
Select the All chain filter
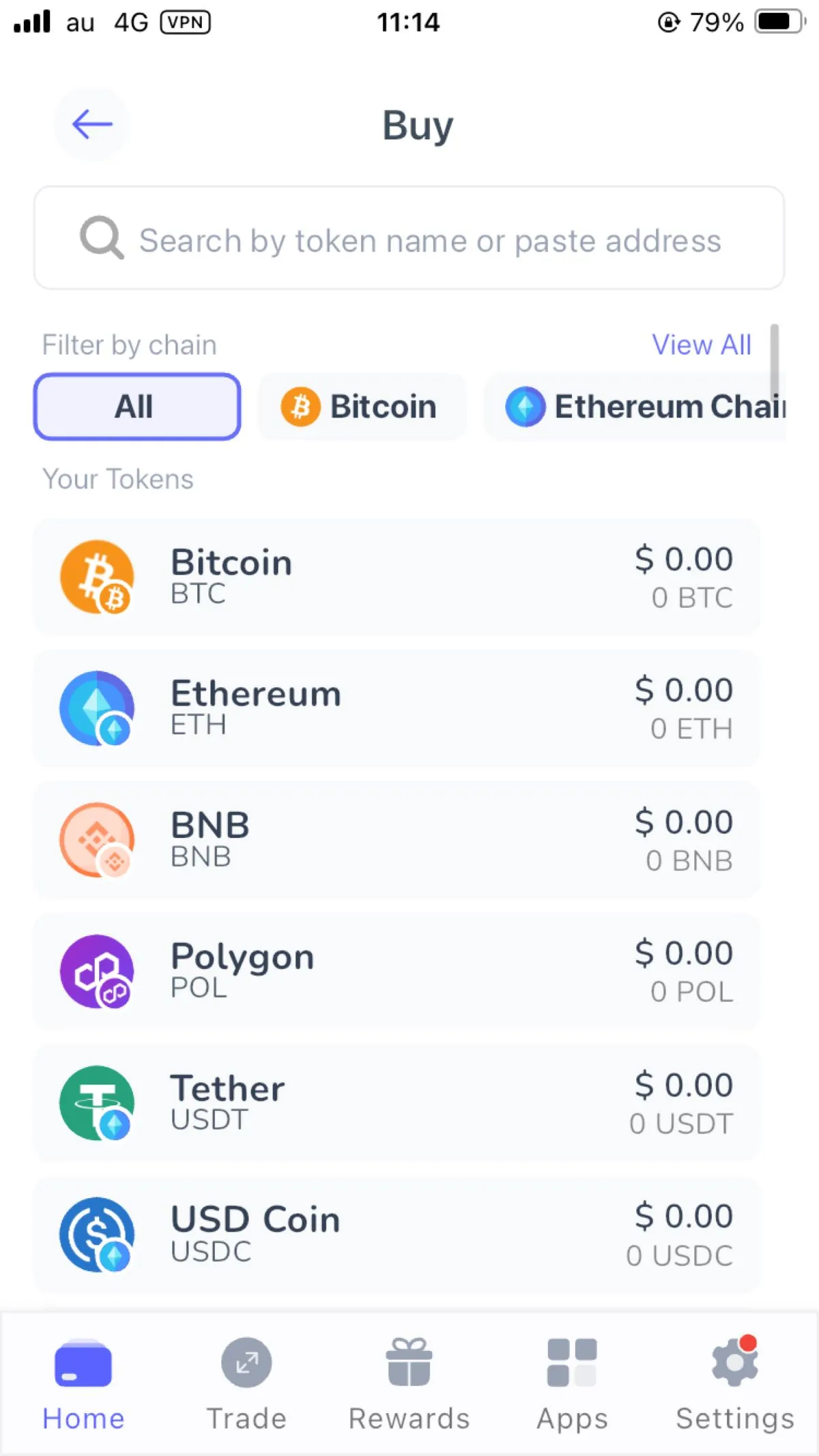click(x=136, y=406)
